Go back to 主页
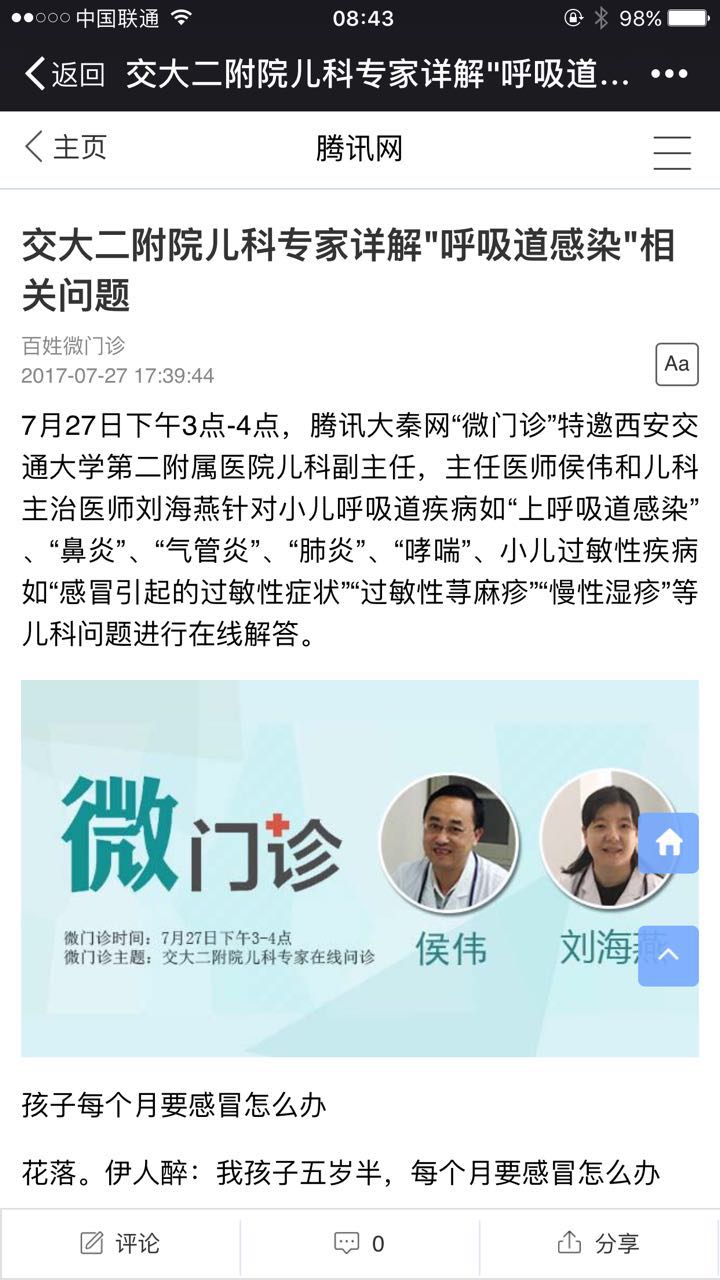The width and height of the screenshot is (720, 1280). click(x=66, y=148)
